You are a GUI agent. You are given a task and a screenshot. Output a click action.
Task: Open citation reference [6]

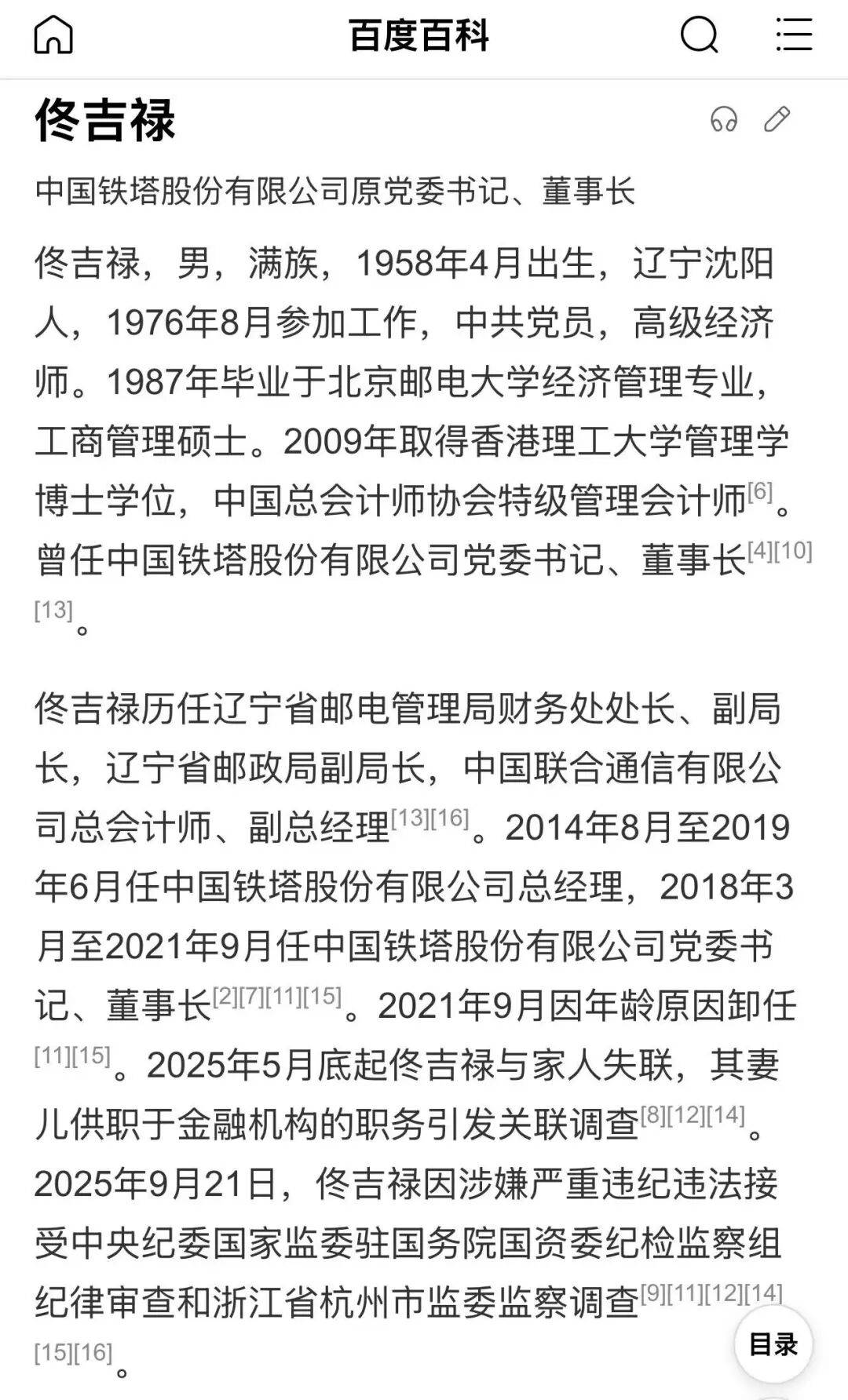[x=760, y=492]
